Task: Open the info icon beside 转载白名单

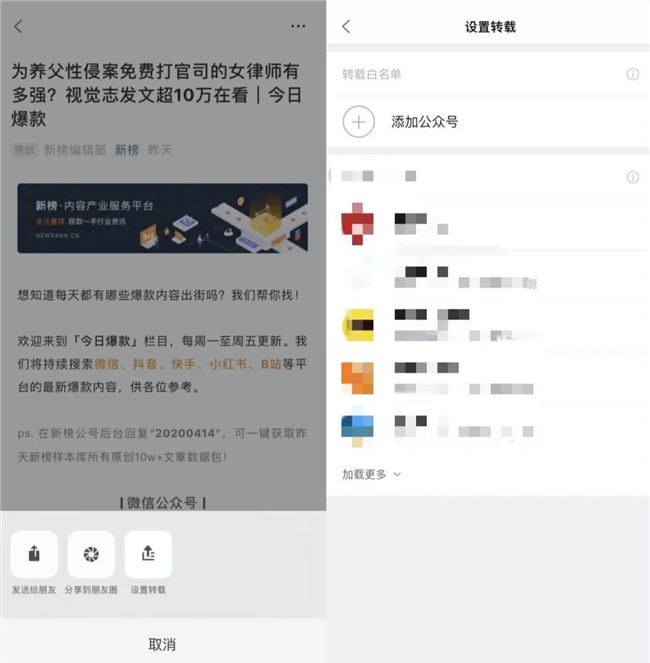Action: coord(632,75)
